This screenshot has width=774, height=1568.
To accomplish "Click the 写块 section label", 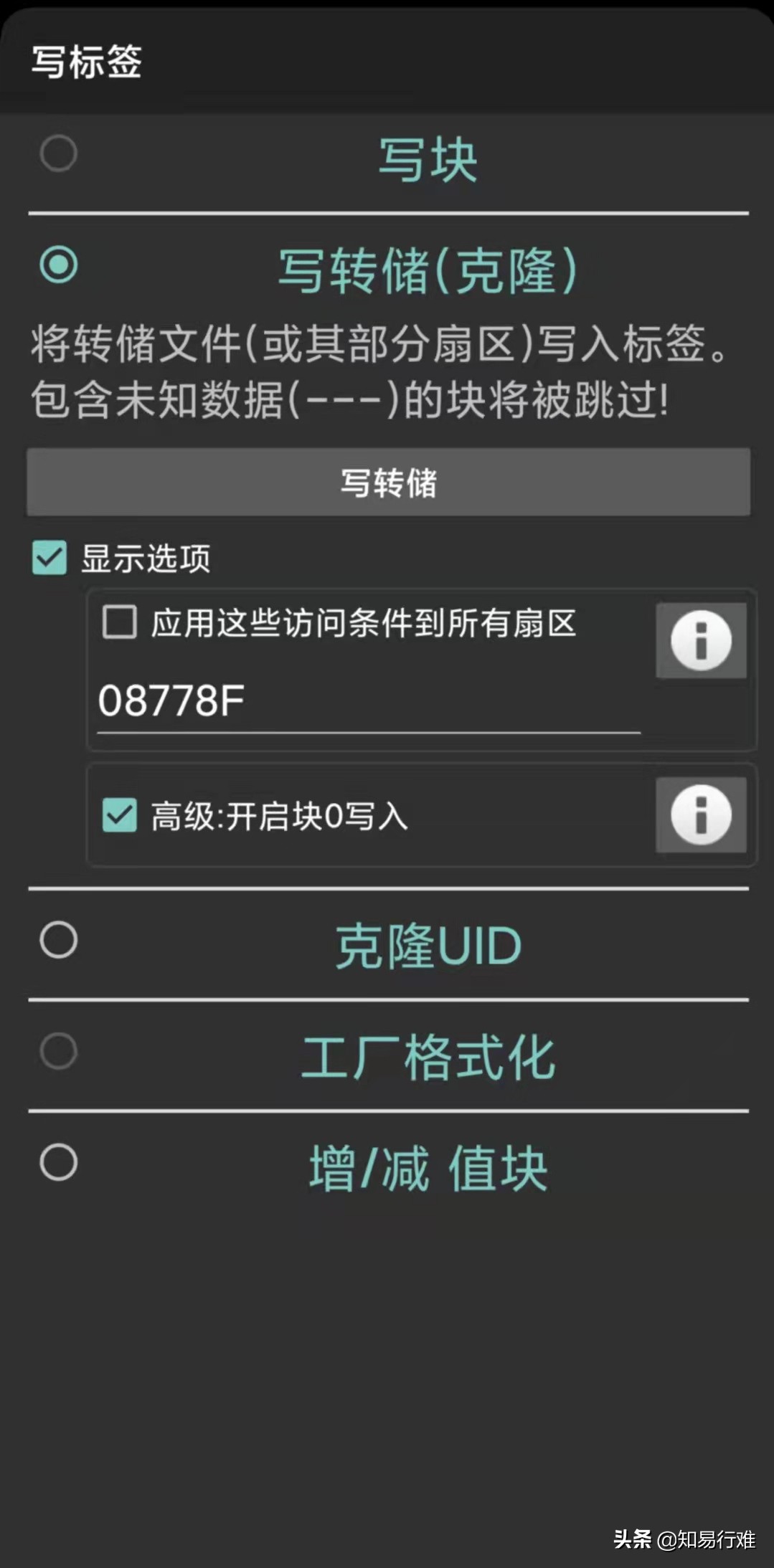I will point(426,158).
